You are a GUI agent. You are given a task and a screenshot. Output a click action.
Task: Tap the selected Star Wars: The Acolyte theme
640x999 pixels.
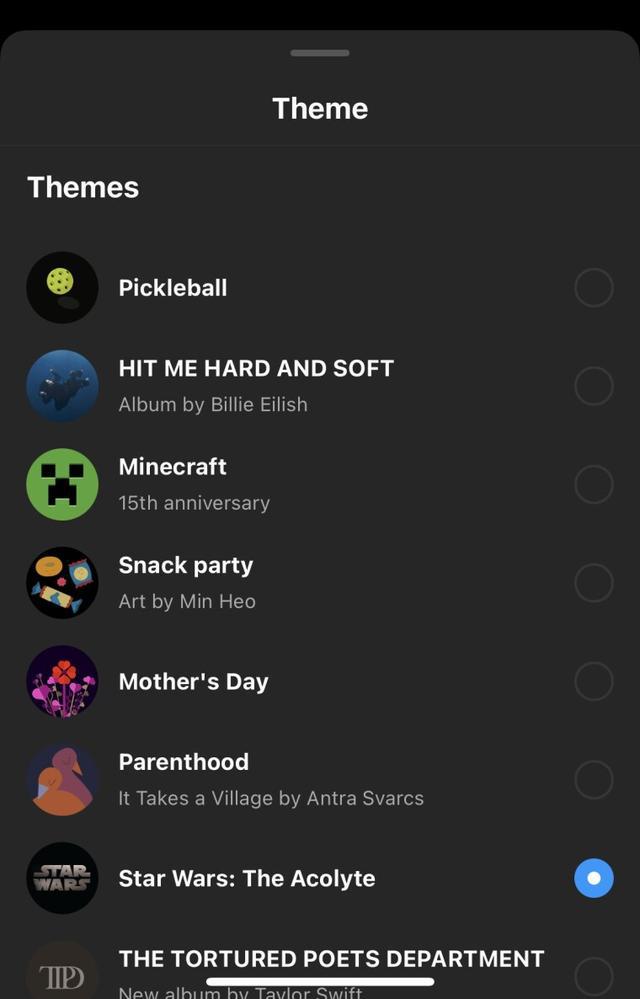[x=593, y=878]
